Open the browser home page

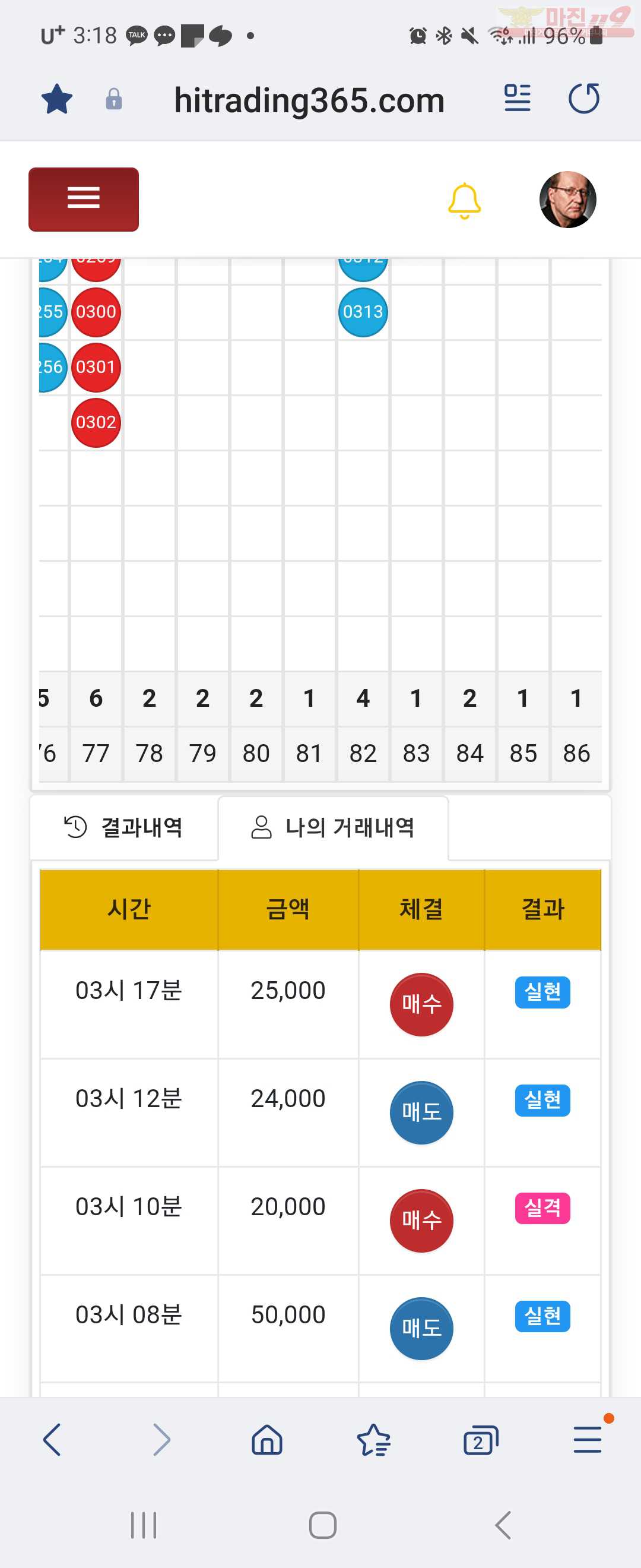267,1440
